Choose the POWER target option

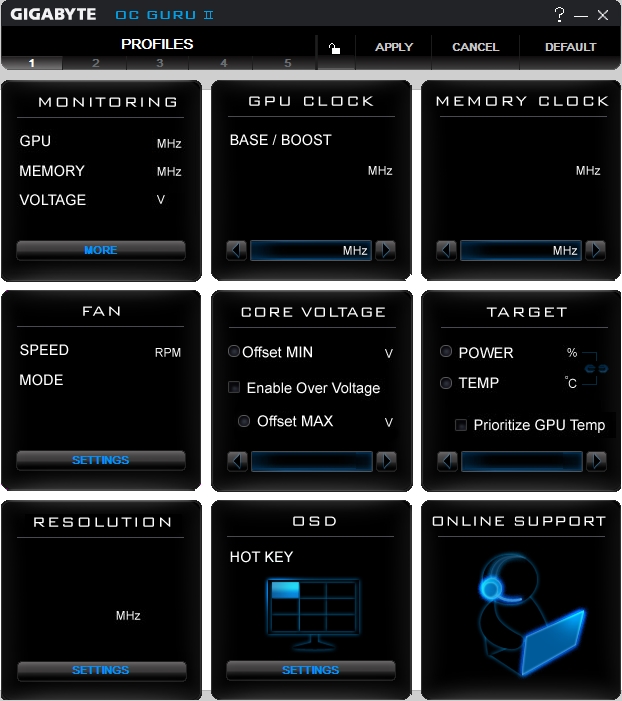[x=446, y=351]
